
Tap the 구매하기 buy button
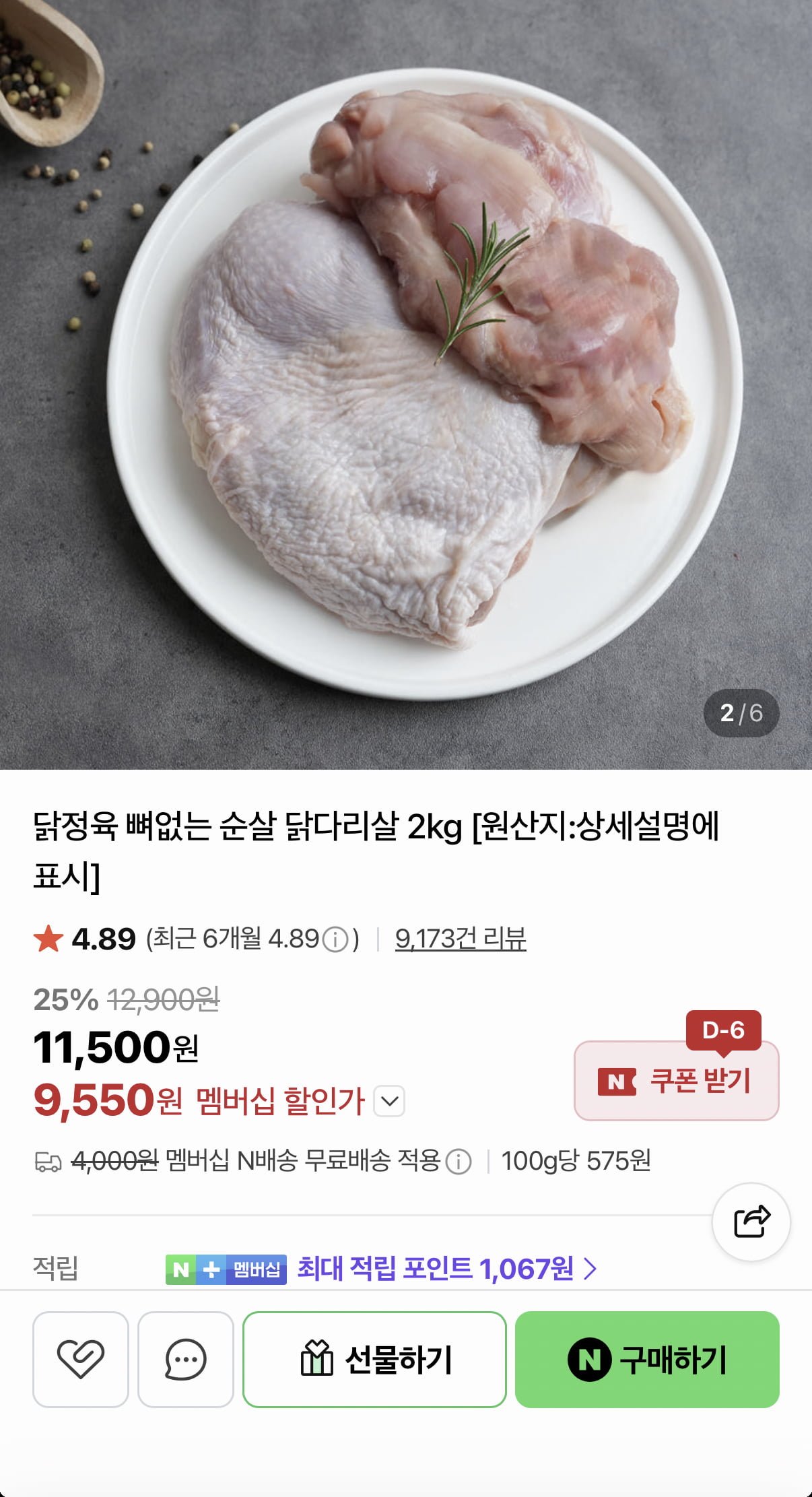point(646,1359)
